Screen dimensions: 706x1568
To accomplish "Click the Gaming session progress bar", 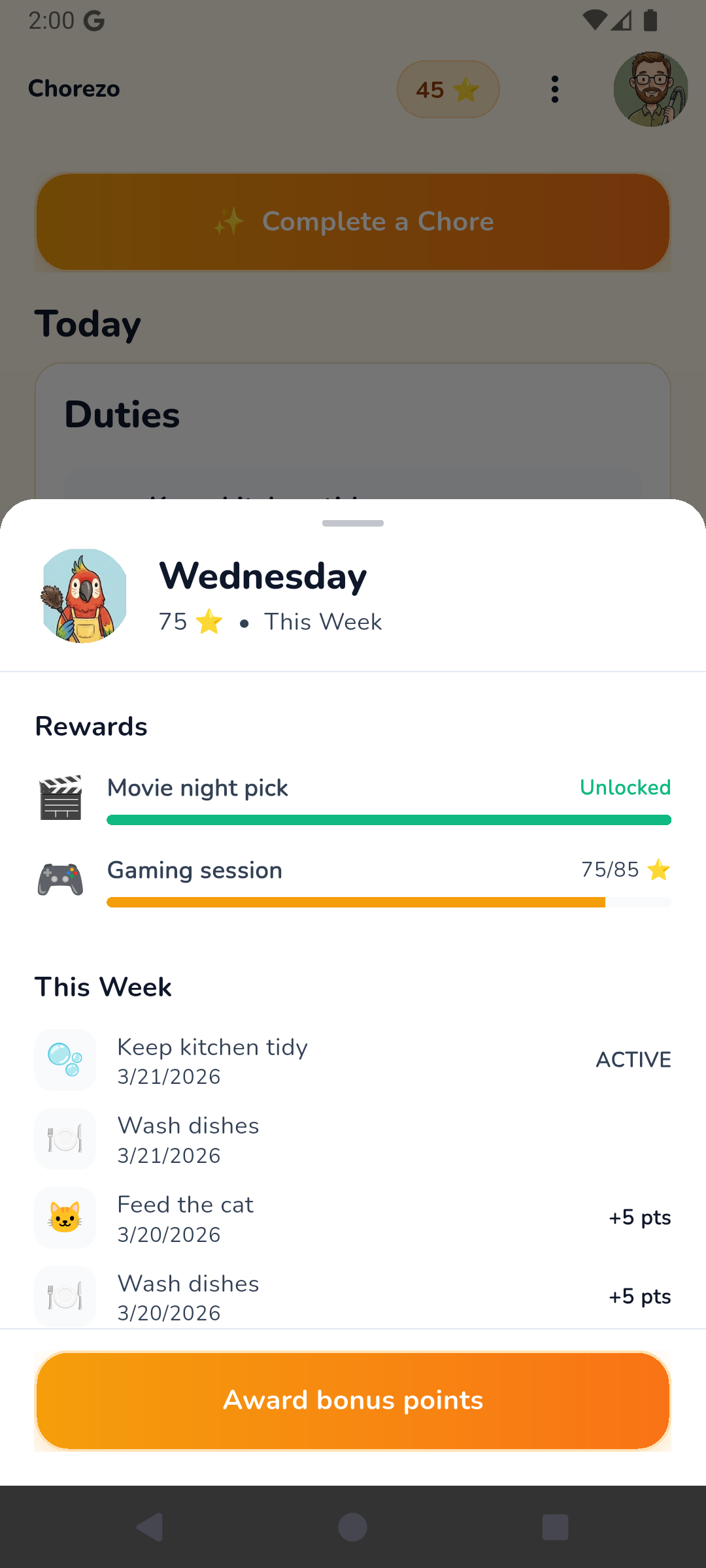I will point(389,902).
